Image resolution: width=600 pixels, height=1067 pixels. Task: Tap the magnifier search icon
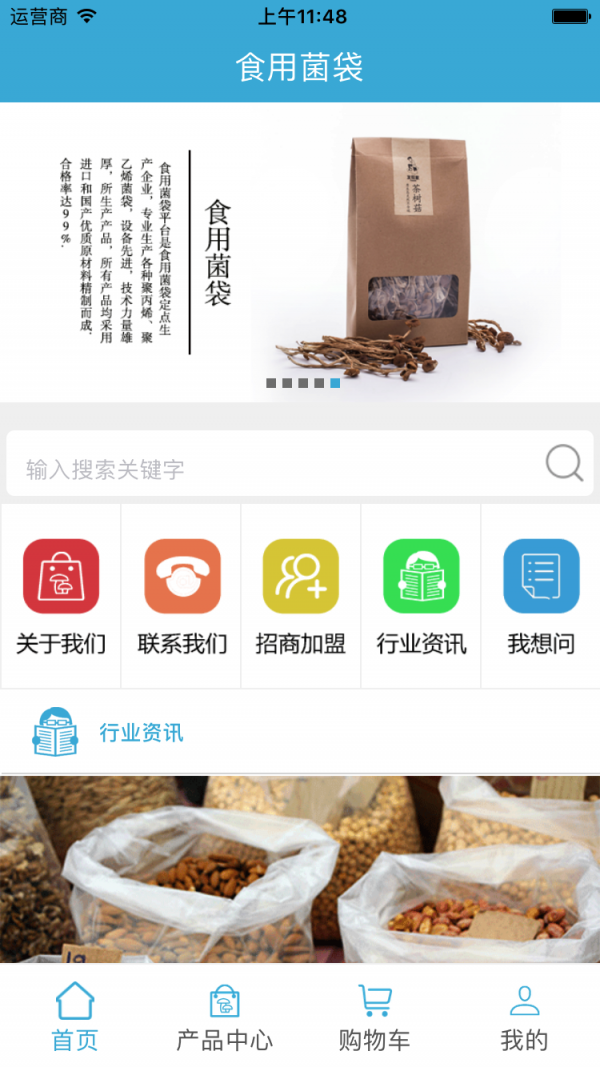click(x=564, y=464)
